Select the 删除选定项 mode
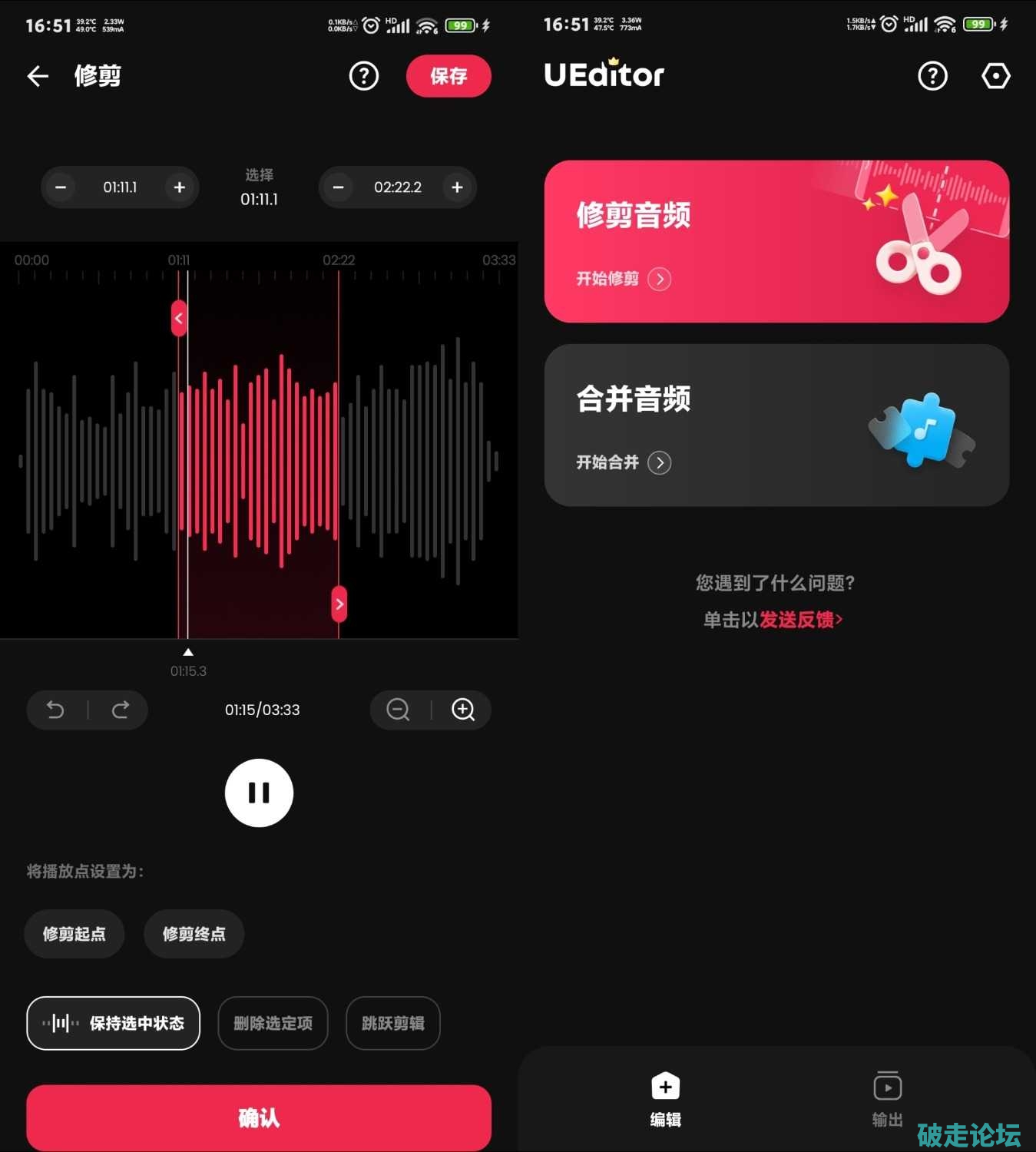 pos(273,1023)
